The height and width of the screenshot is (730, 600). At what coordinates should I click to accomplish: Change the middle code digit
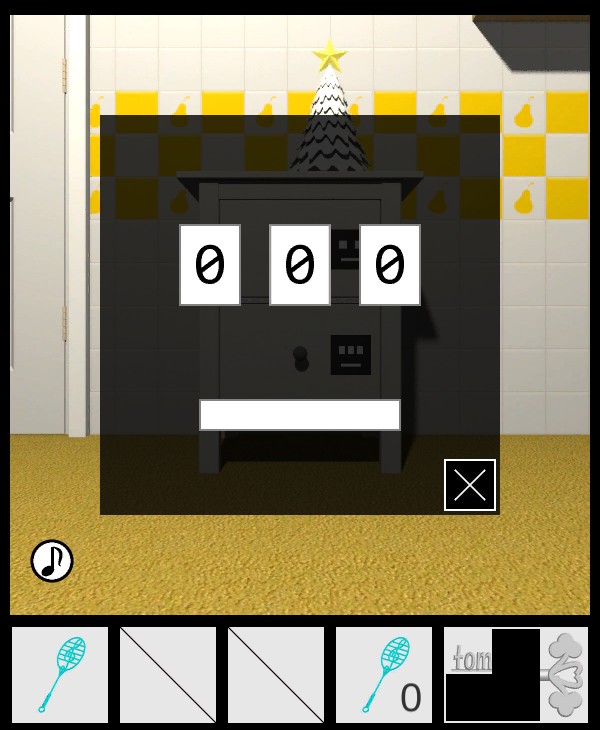(x=300, y=265)
